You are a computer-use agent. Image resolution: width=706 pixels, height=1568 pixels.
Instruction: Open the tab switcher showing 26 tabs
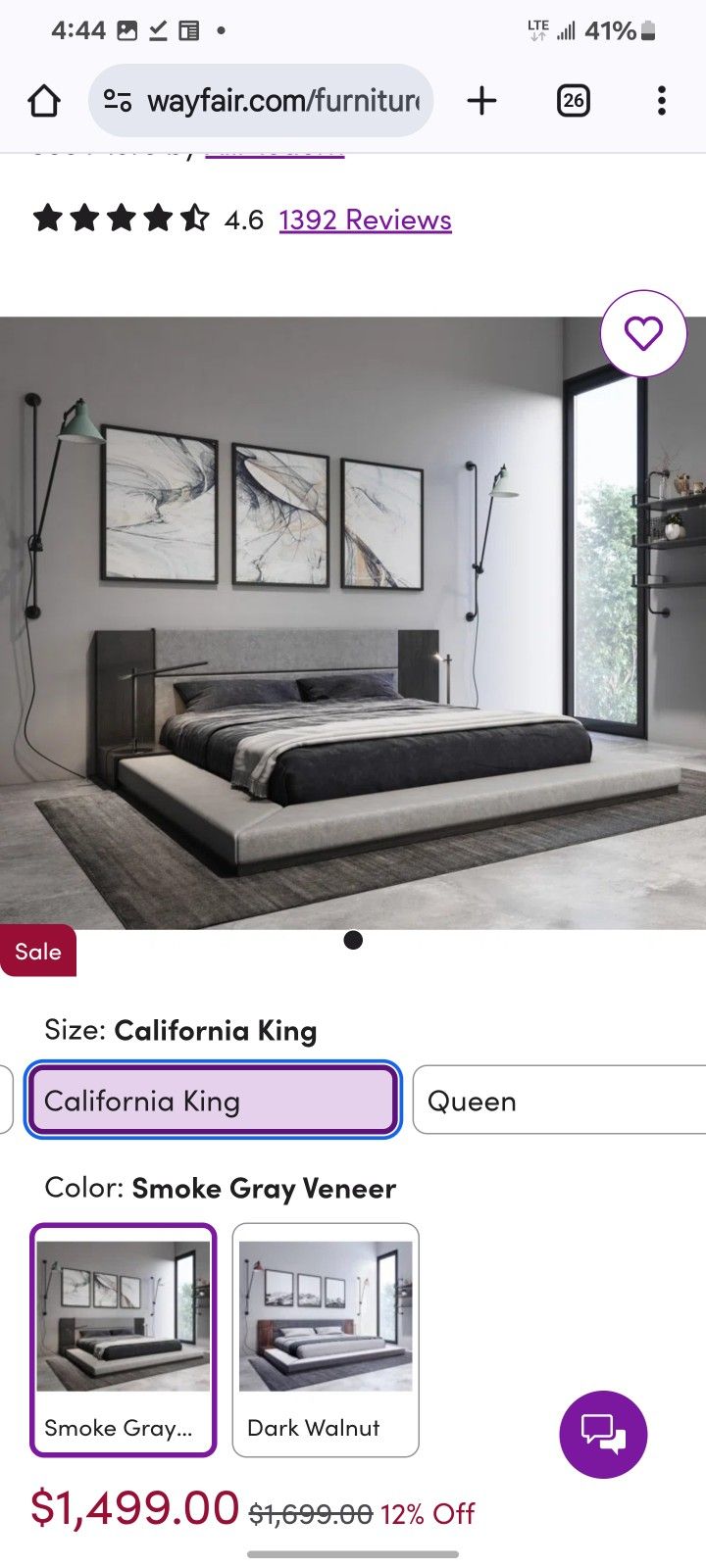[x=574, y=100]
